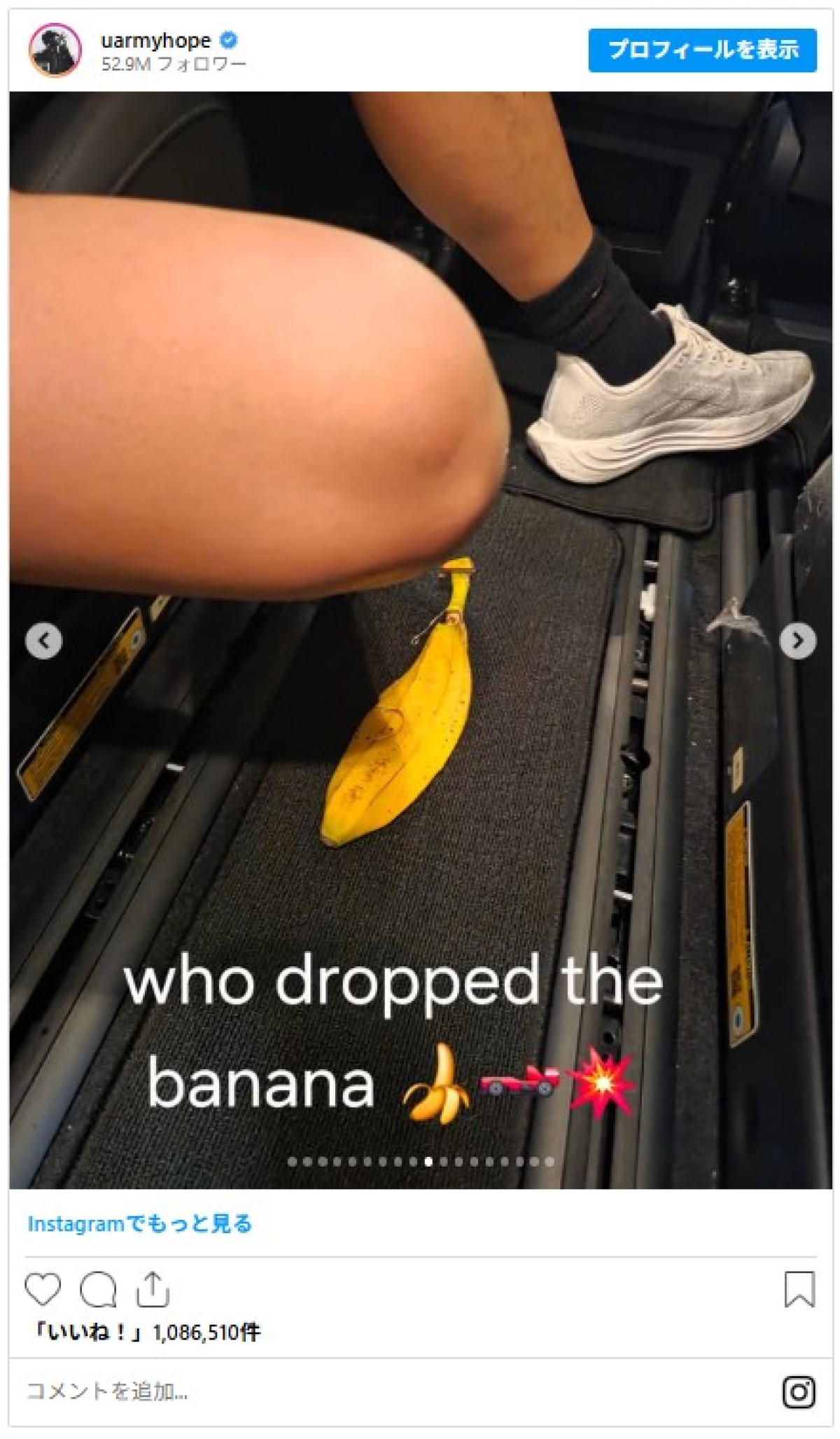840x1439 pixels.
Task: Open Instagram via the logo icon
Action: point(799,1391)
